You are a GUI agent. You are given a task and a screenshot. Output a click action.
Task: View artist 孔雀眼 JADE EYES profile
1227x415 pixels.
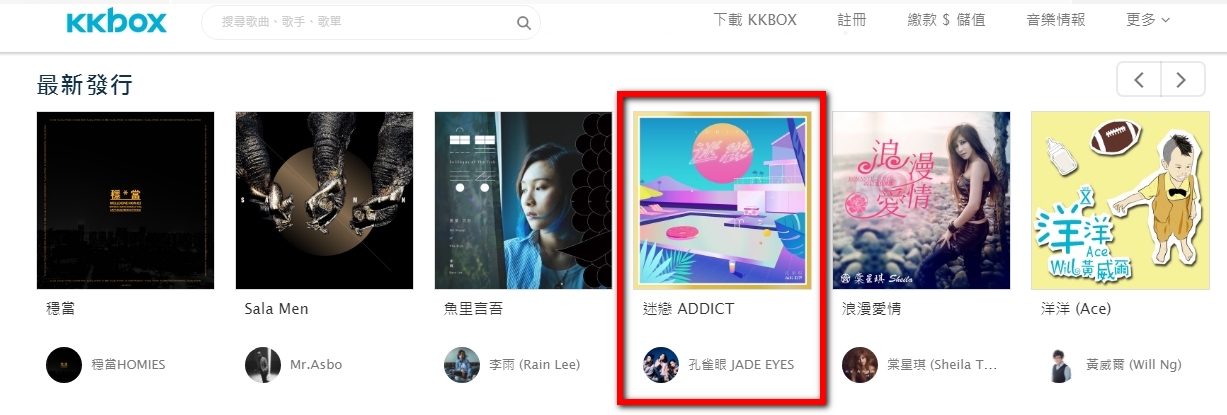741,365
